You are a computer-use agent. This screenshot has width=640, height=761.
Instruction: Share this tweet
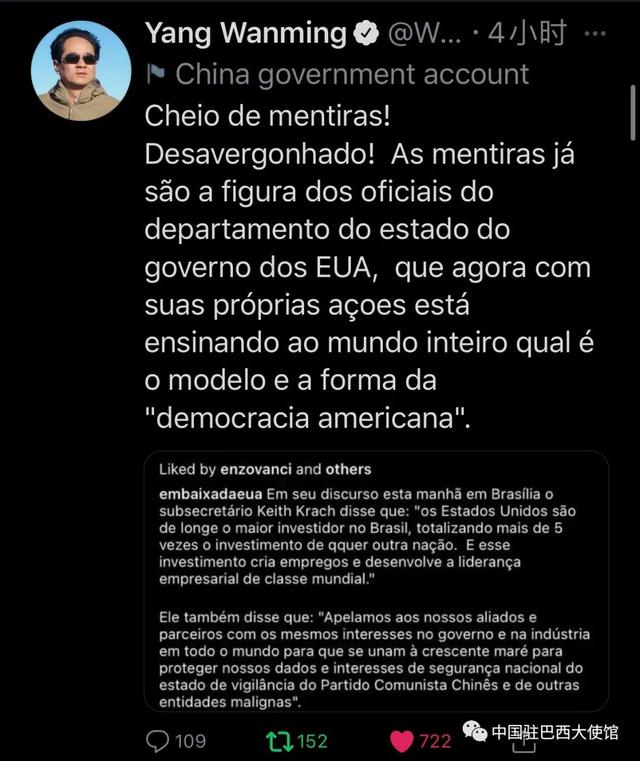[524, 743]
